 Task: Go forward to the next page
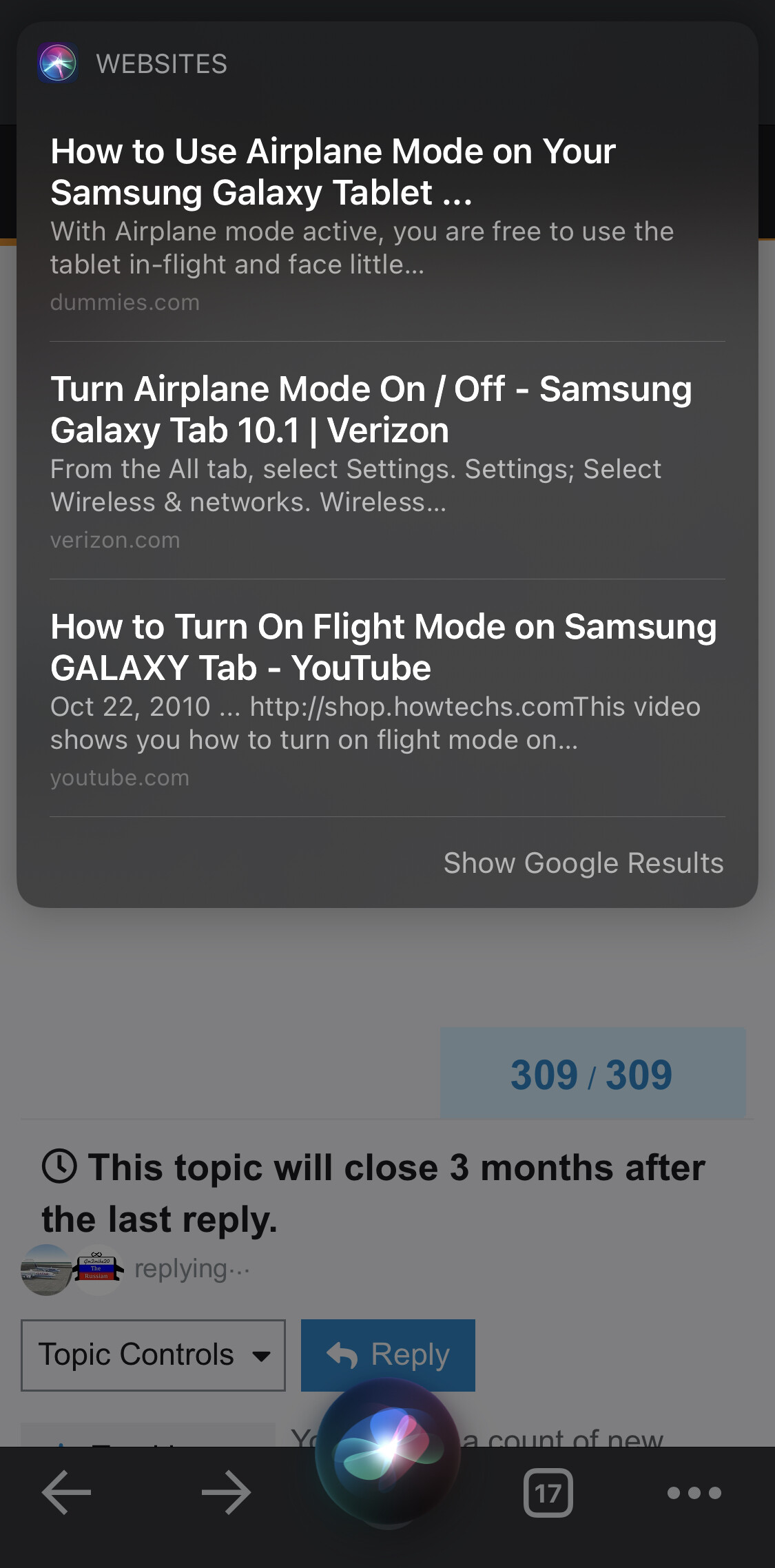226,1493
